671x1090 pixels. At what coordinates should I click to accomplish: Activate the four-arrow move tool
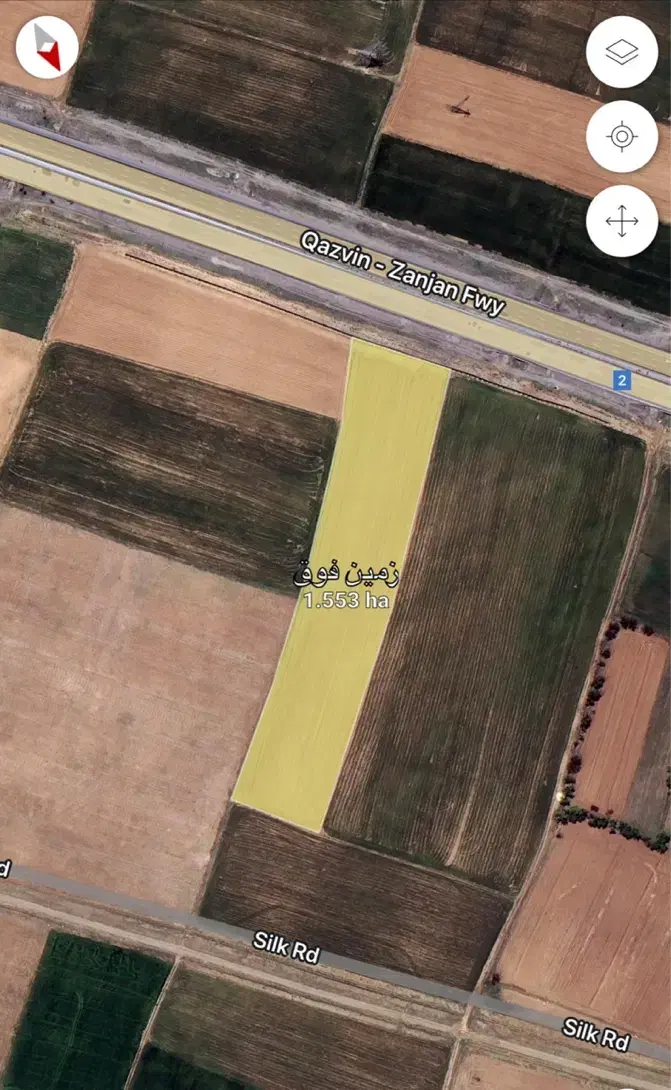[x=621, y=221]
